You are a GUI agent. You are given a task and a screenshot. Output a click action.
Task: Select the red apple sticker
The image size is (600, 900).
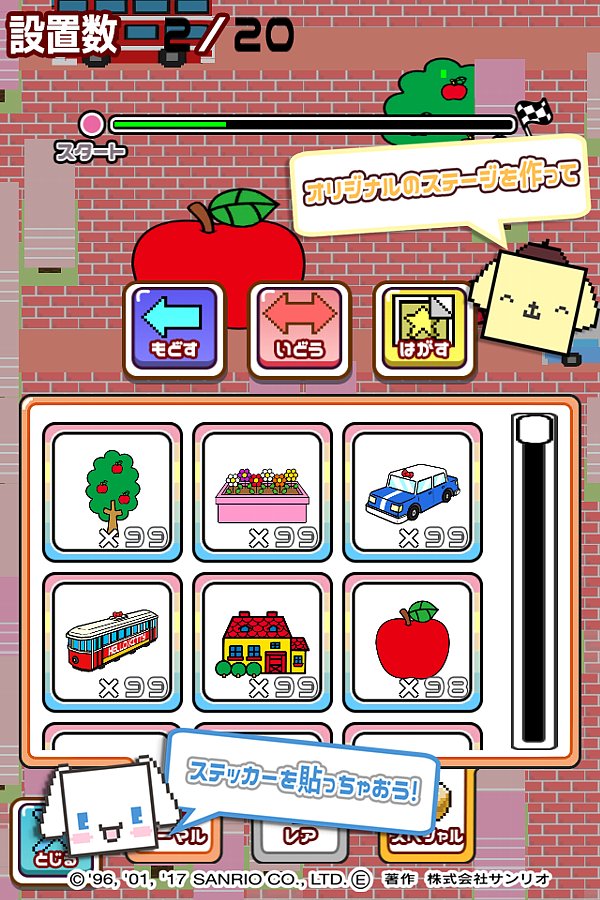(412, 641)
